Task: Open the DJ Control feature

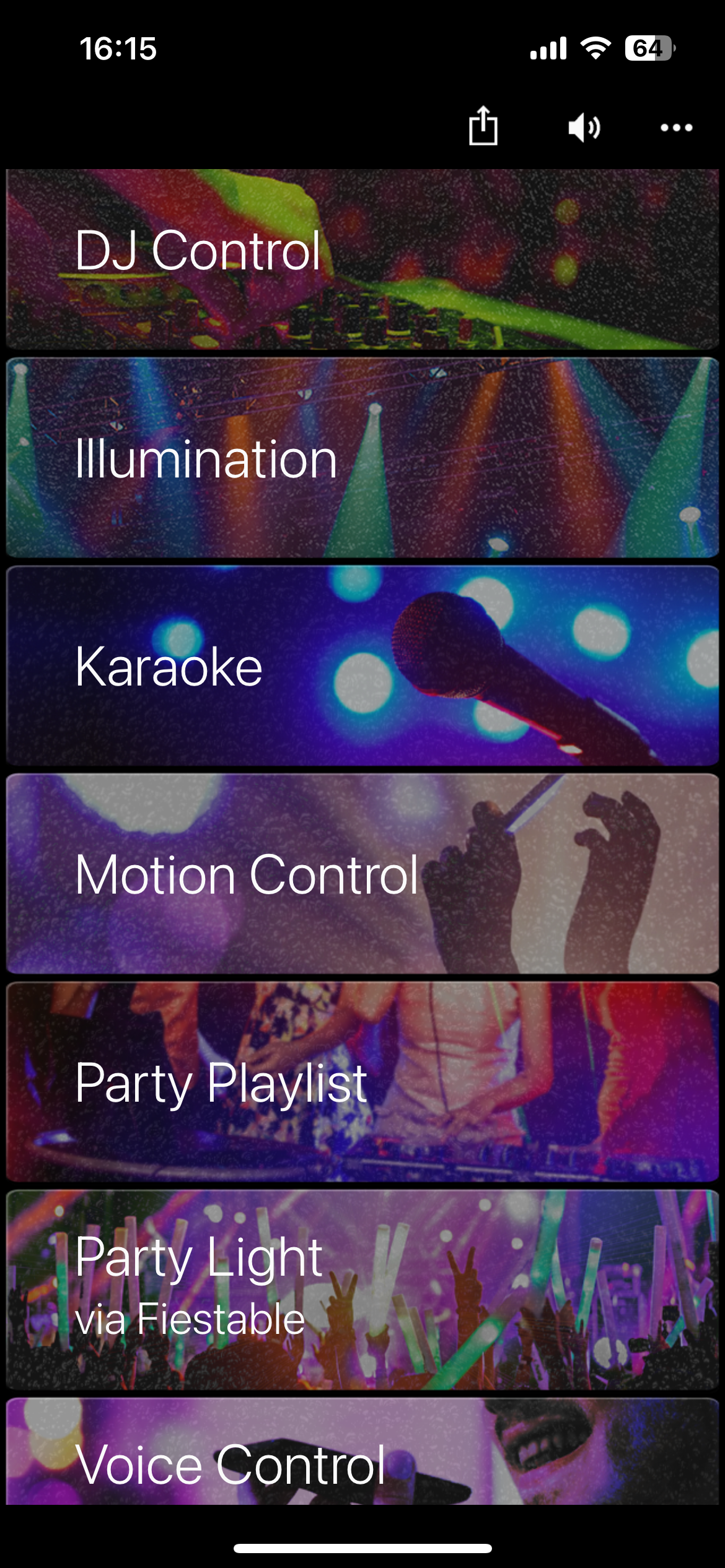Action: [362, 259]
